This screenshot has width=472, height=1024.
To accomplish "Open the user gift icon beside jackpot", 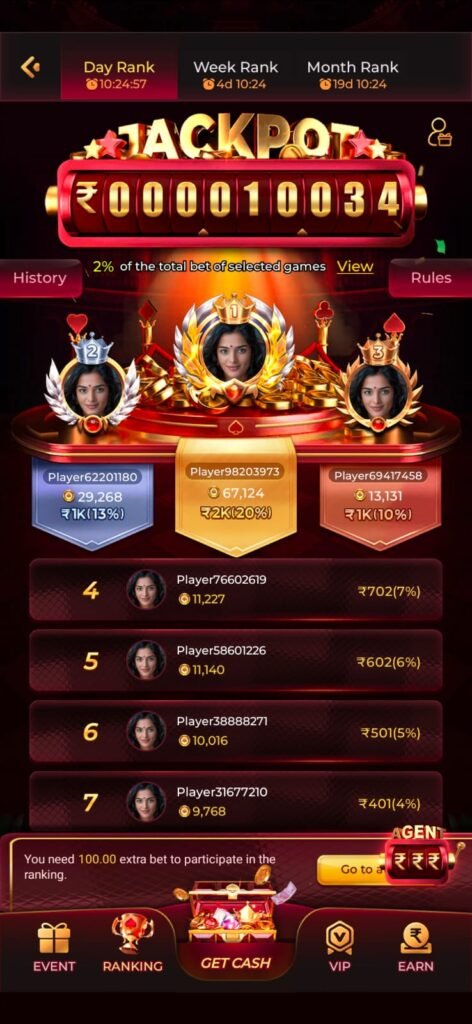I will click(439, 132).
